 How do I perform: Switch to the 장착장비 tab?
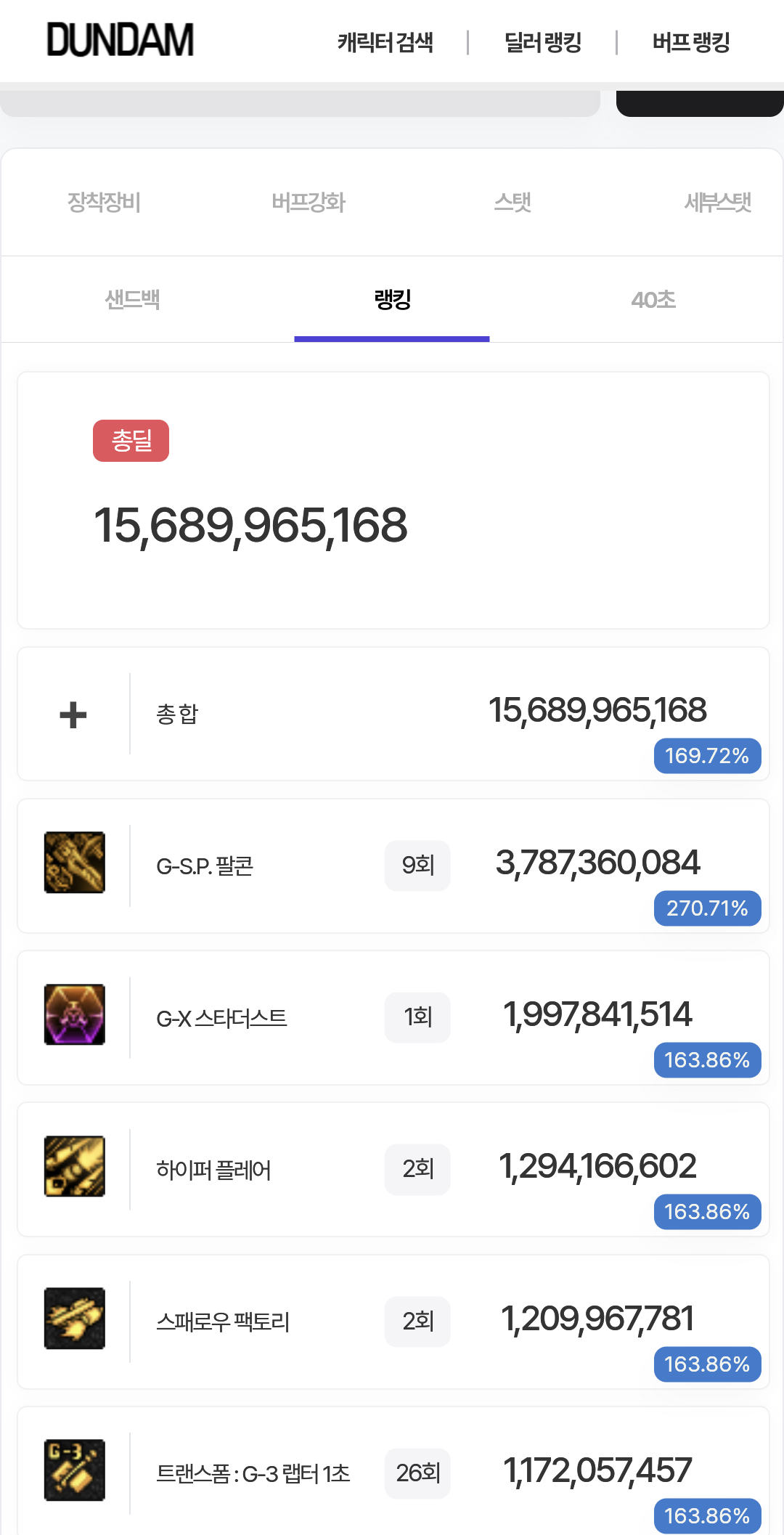(x=104, y=202)
